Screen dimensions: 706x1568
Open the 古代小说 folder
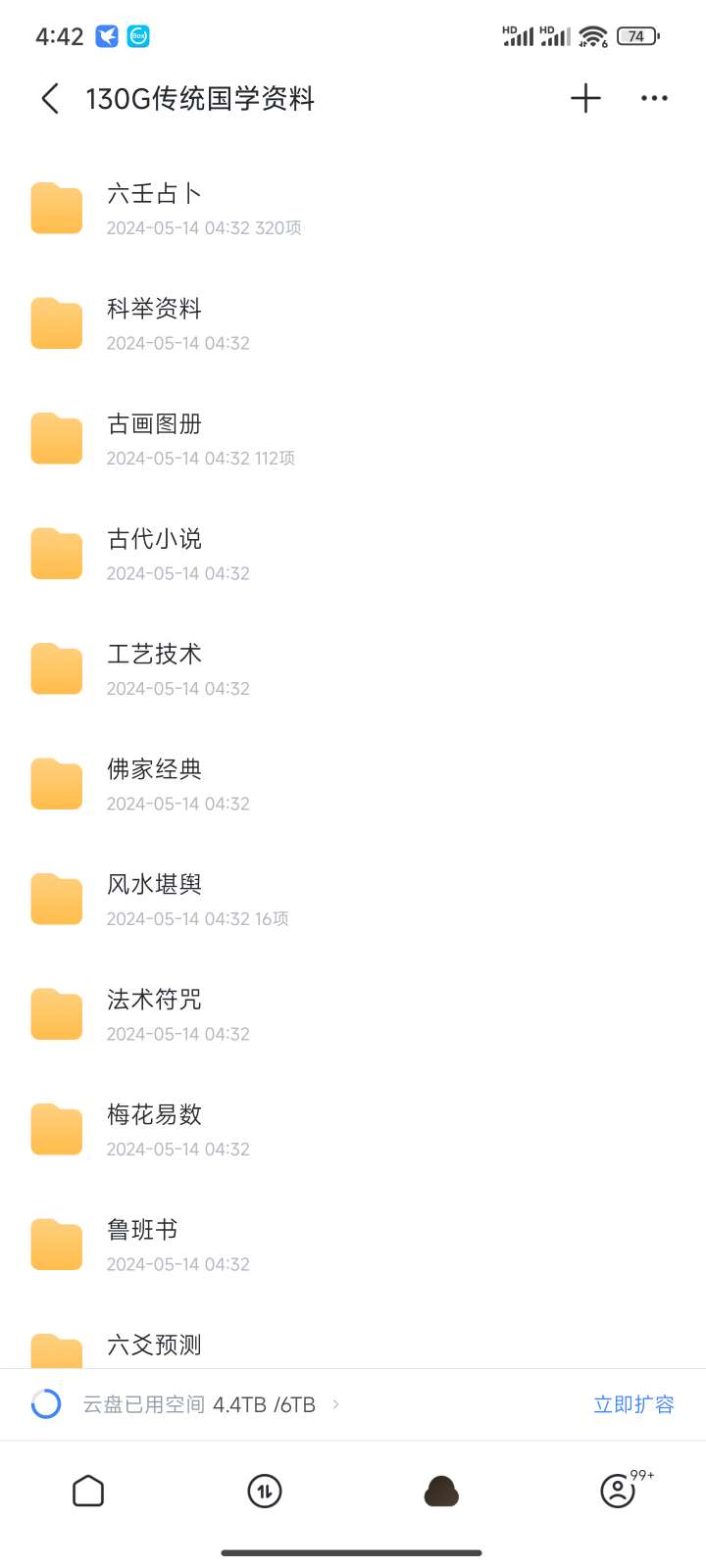(x=353, y=555)
